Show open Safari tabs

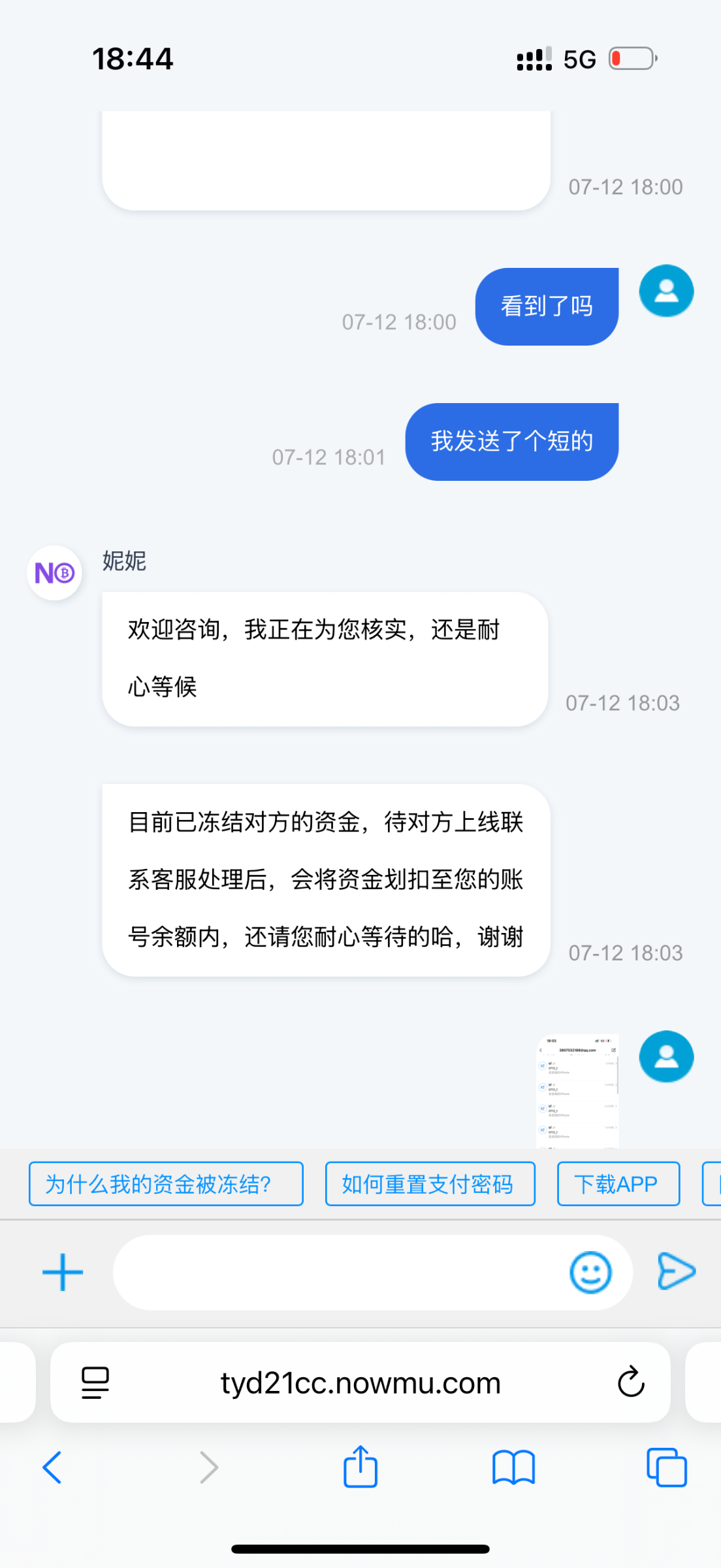666,1467
